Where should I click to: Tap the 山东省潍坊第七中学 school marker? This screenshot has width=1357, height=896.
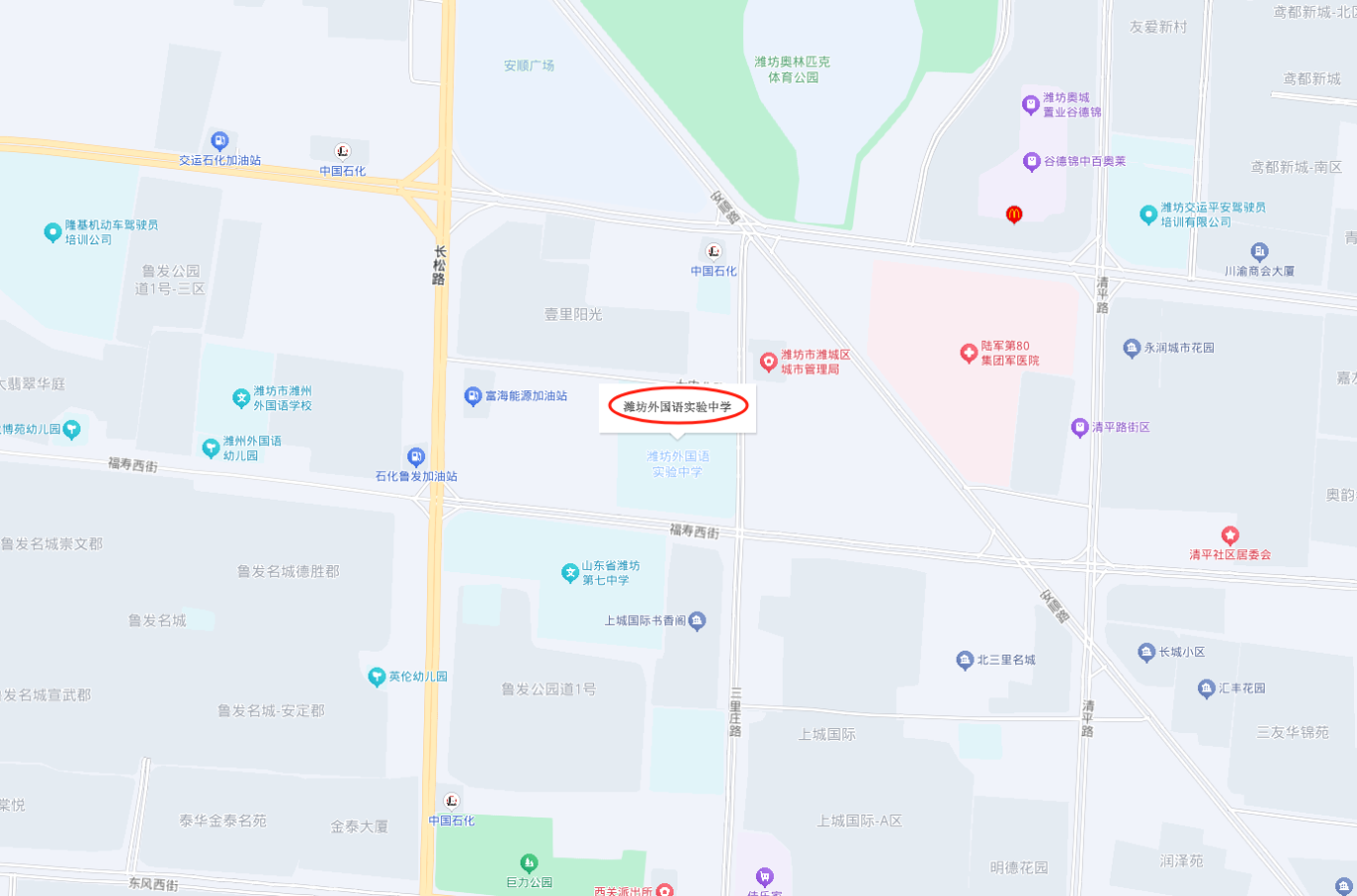coord(570,573)
